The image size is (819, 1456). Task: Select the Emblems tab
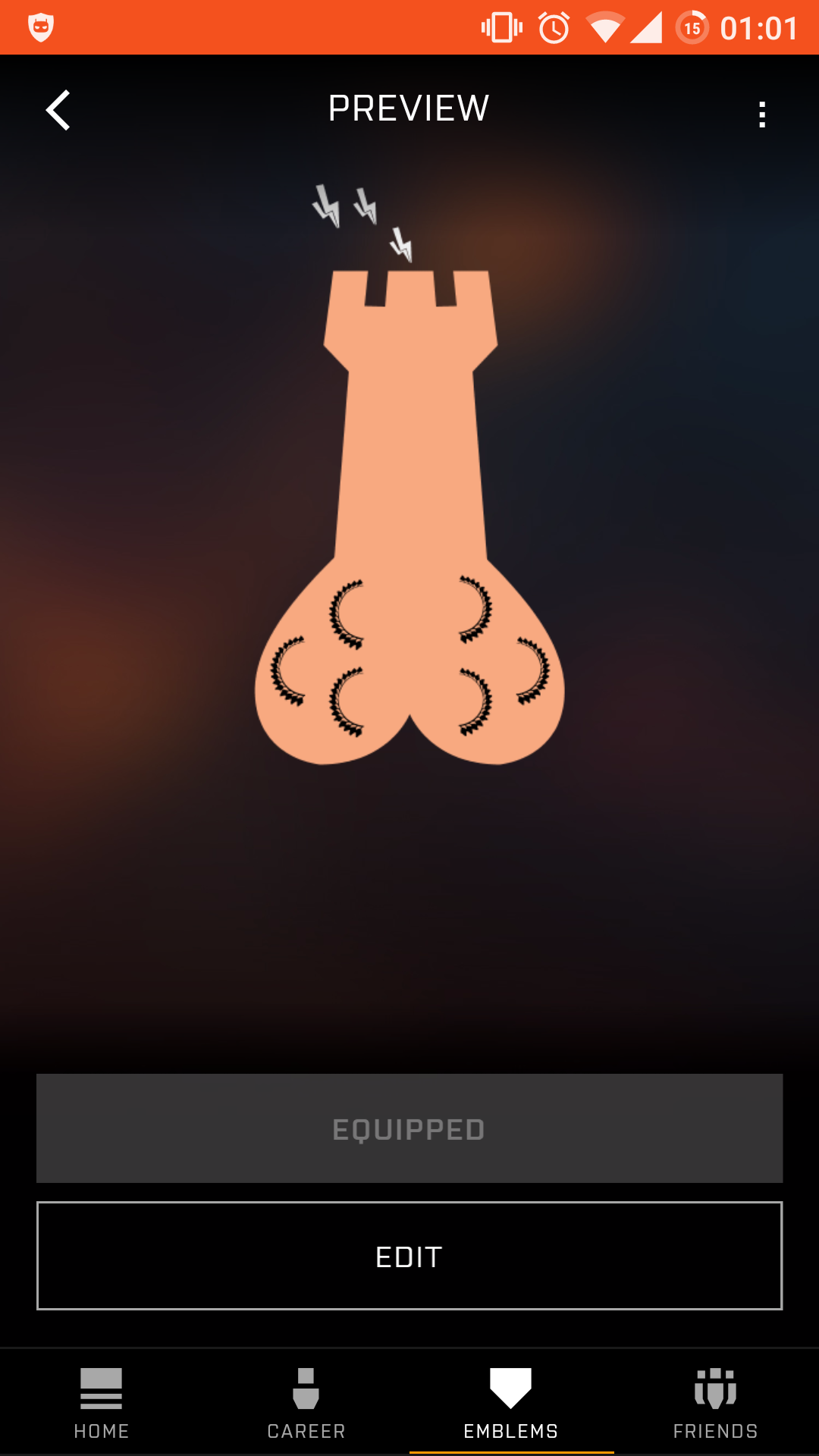tap(511, 1403)
